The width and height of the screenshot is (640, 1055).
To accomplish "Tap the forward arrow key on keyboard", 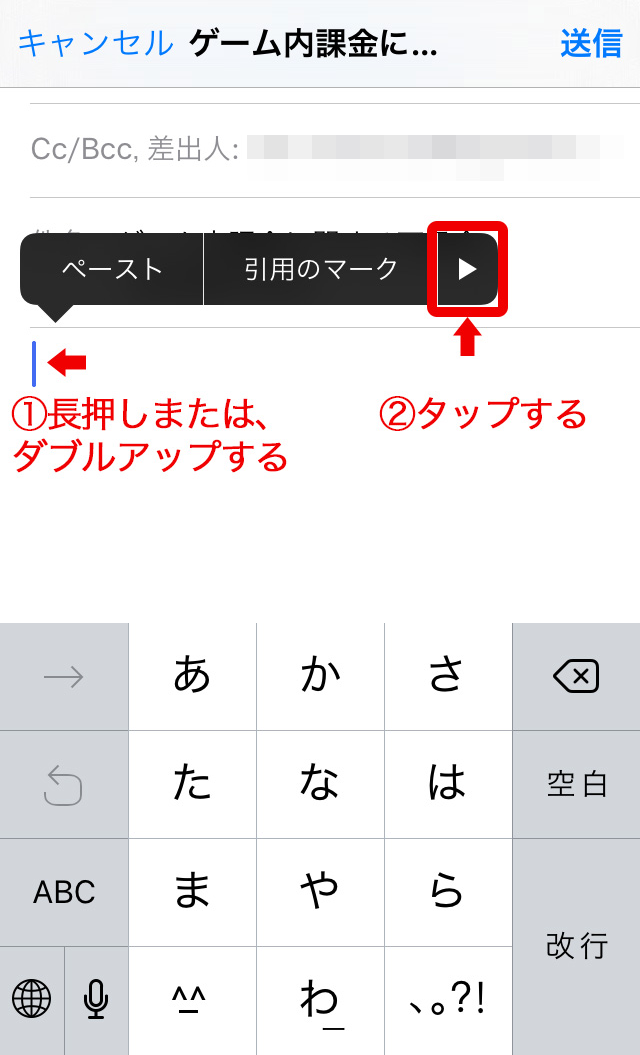I will [x=64, y=677].
